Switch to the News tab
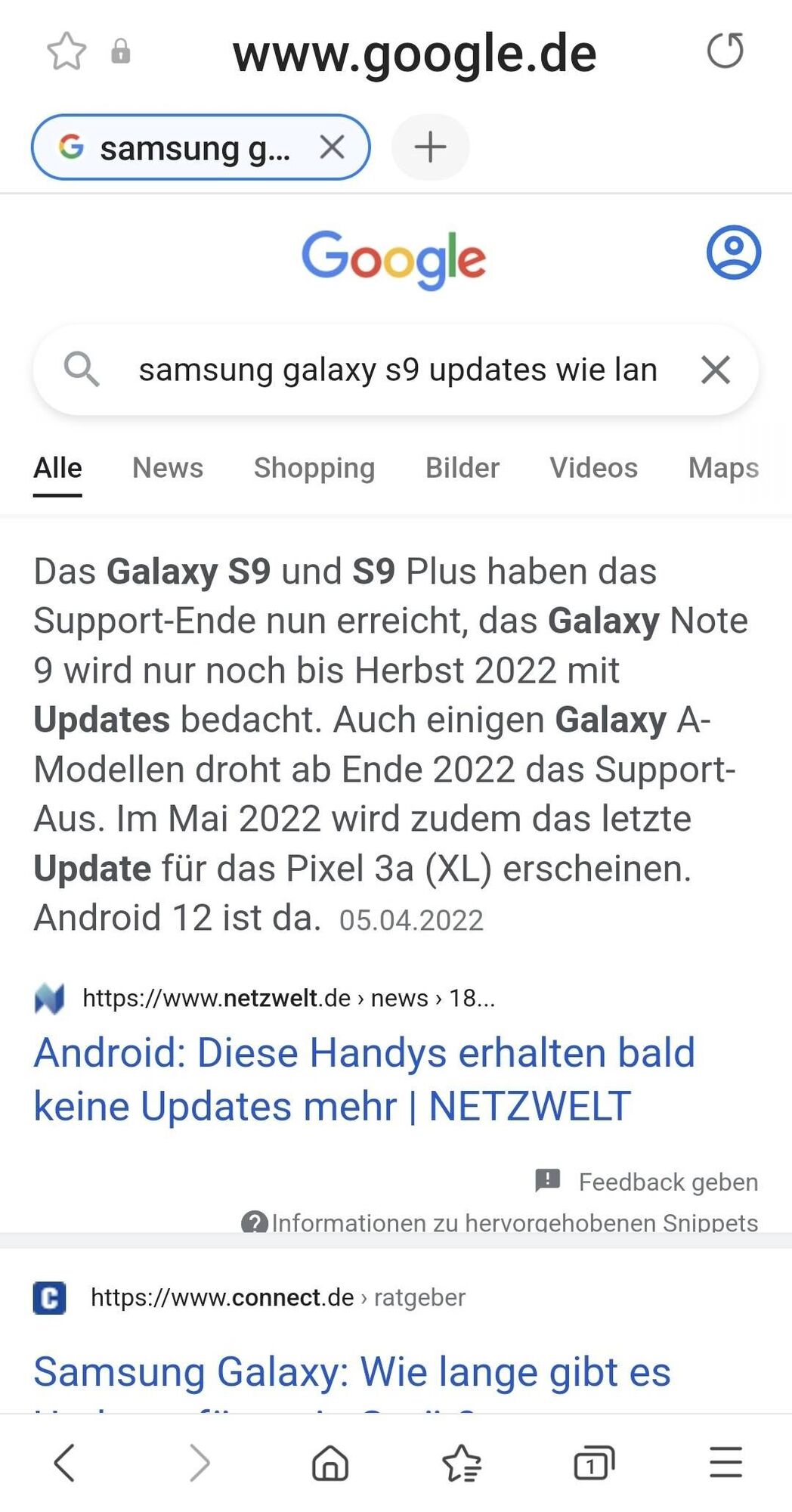This screenshot has width=792, height=1512. pyautogui.click(x=168, y=468)
